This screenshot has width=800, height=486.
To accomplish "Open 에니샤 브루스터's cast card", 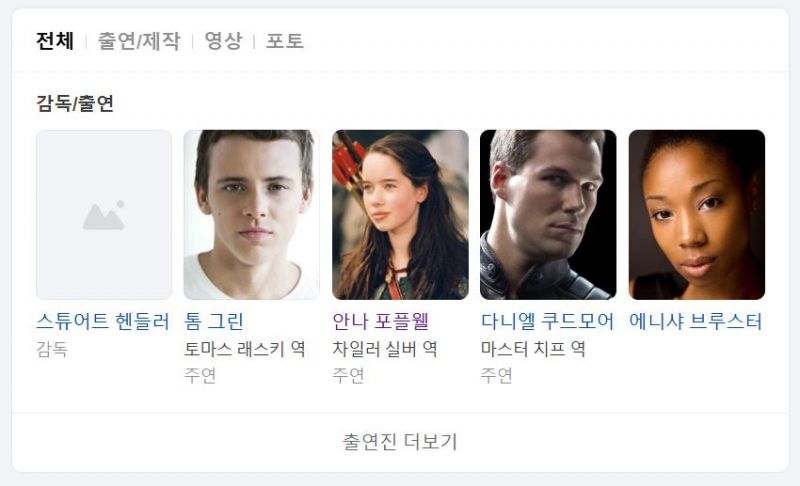I will [696, 214].
